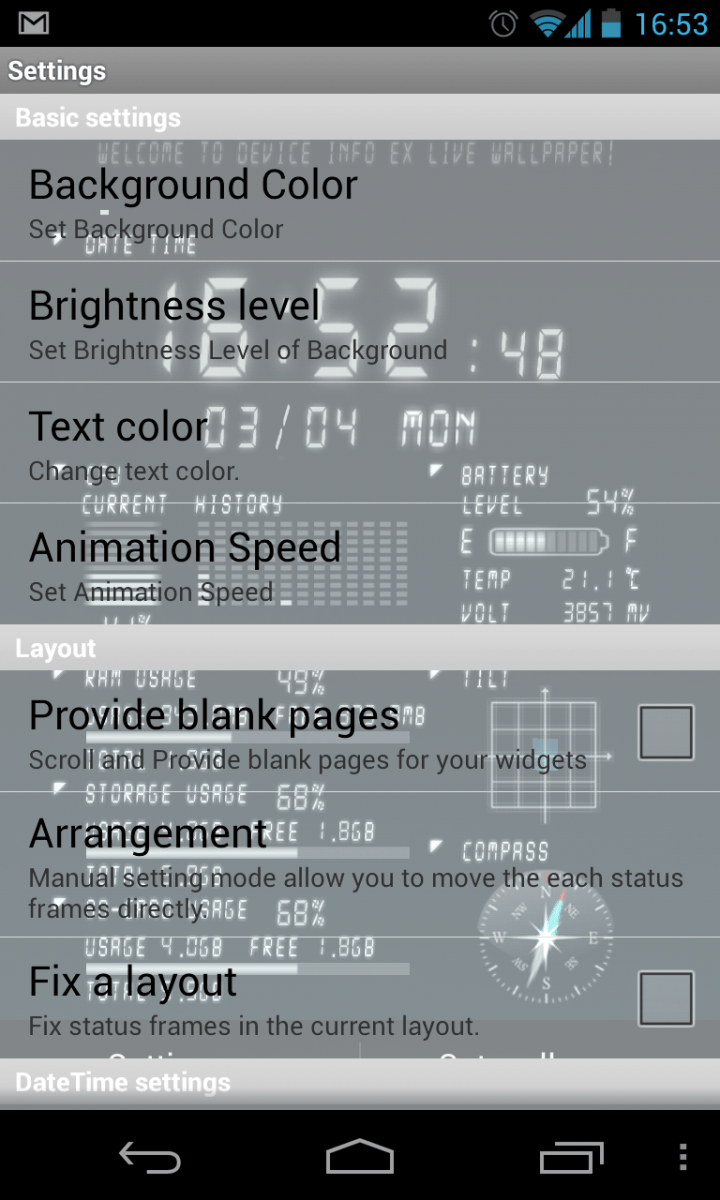Enable the Provide blank pages checkbox
Image resolution: width=720 pixels, height=1200 pixels.
click(666, 732)
